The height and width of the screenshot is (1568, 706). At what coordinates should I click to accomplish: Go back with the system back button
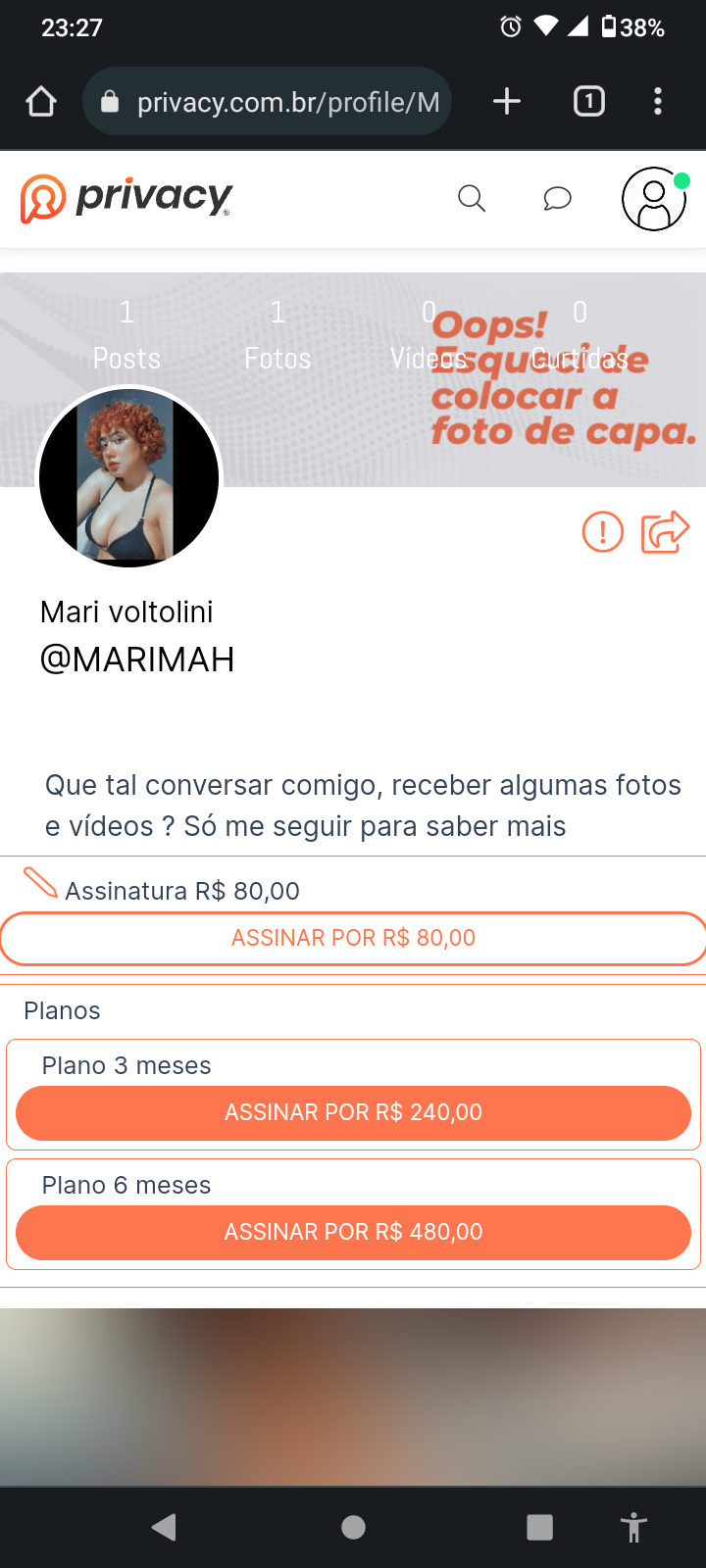164,1527
